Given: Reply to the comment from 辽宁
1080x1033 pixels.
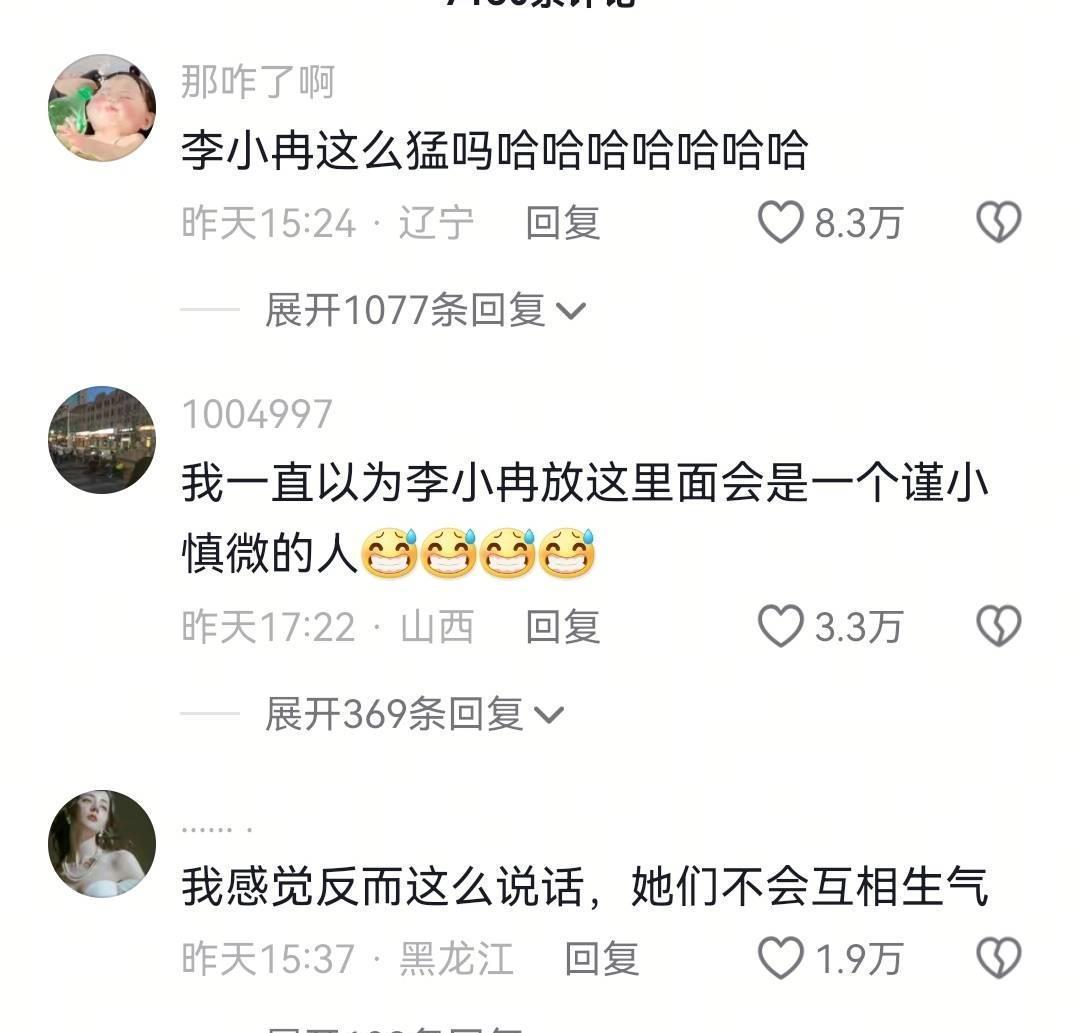Looking at the screenshot, I should (563, 223).
